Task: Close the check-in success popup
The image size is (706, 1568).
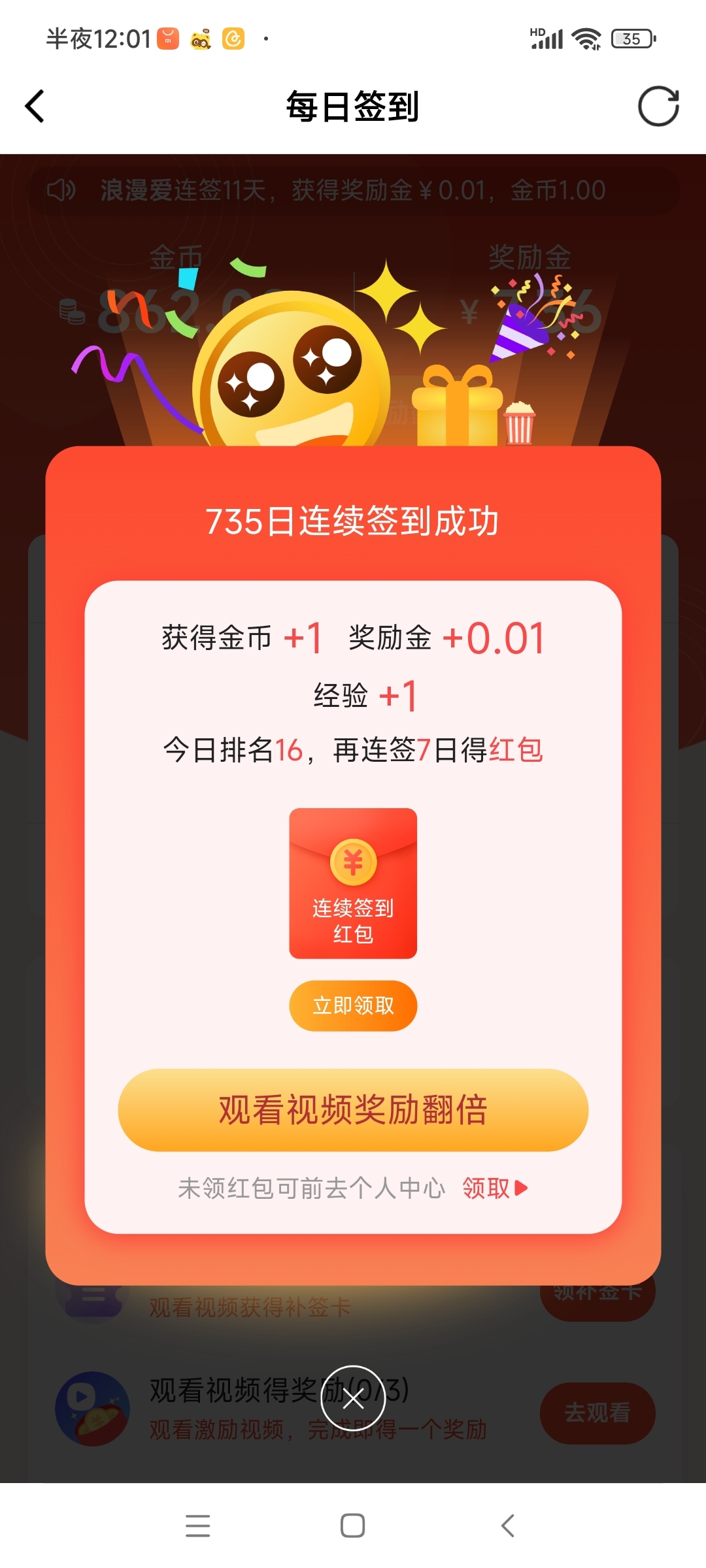Action: (x=353, y=1399)
